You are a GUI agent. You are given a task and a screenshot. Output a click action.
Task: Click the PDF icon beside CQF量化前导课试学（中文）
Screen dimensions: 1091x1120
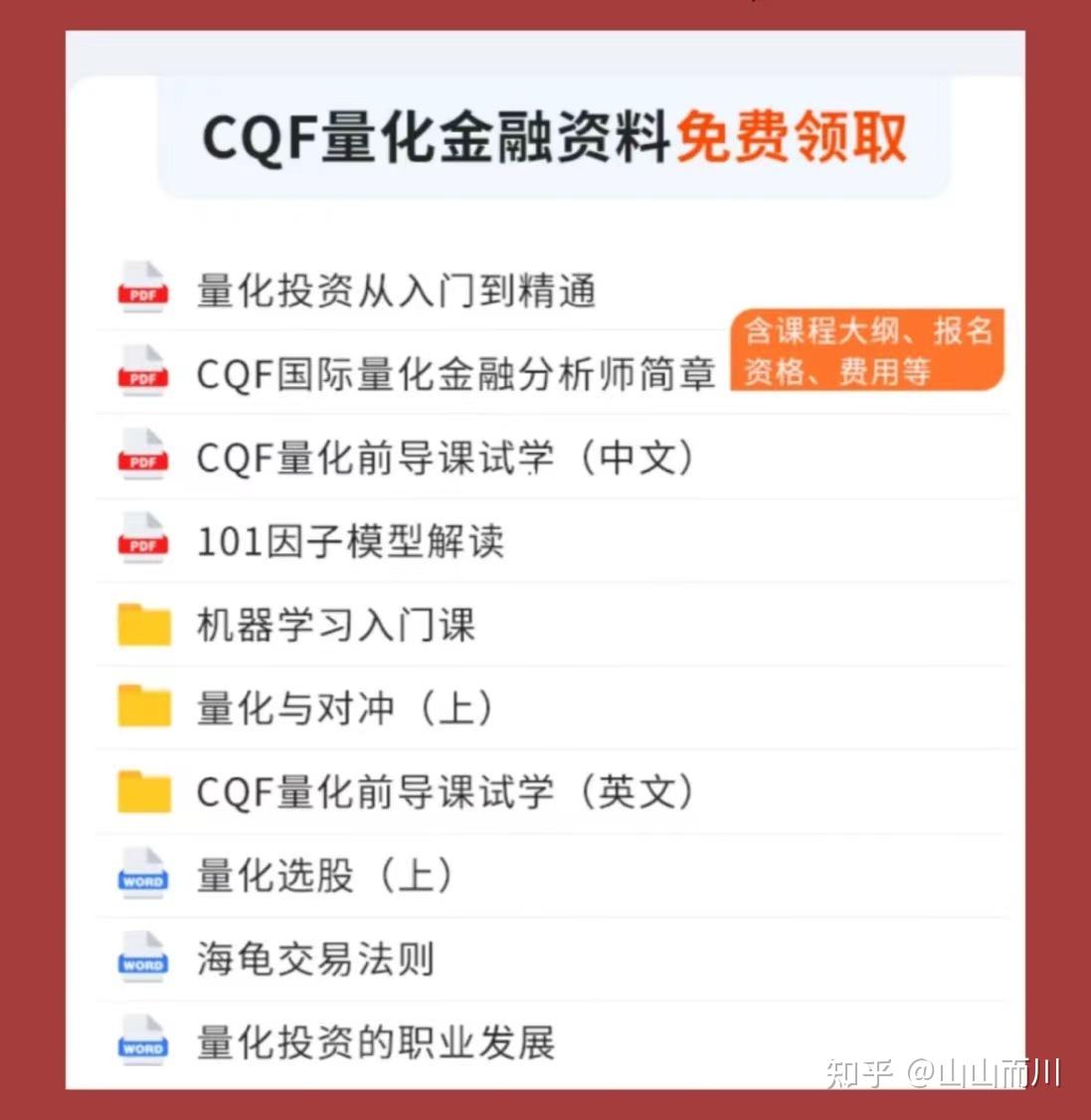click(142, 455)
